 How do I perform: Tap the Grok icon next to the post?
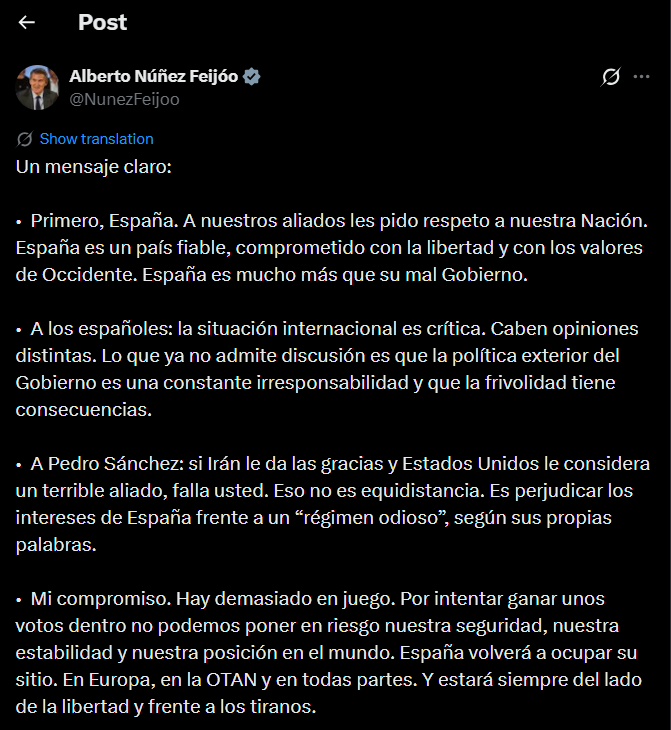coord(609,77)
